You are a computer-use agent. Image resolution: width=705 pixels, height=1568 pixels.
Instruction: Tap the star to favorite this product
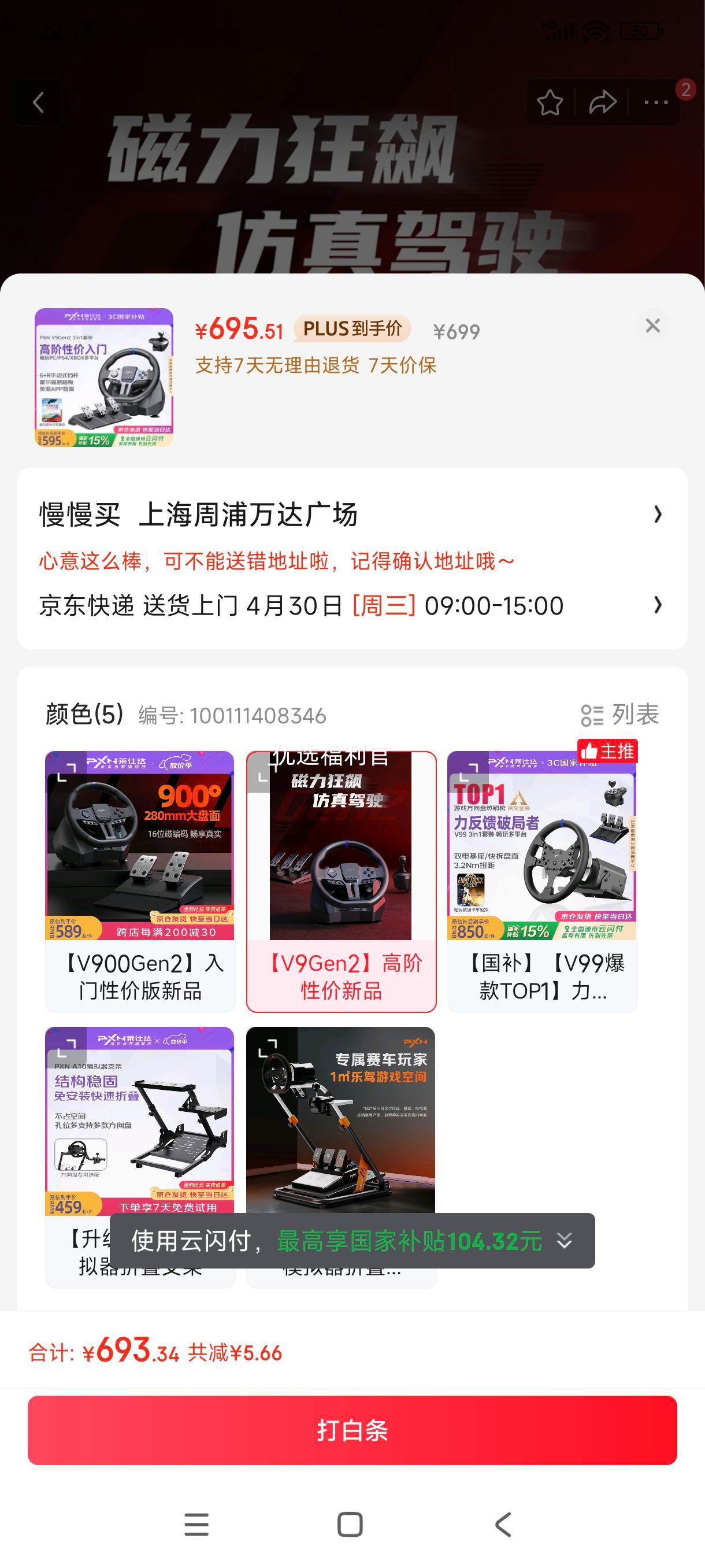click(x=550, y=102)
